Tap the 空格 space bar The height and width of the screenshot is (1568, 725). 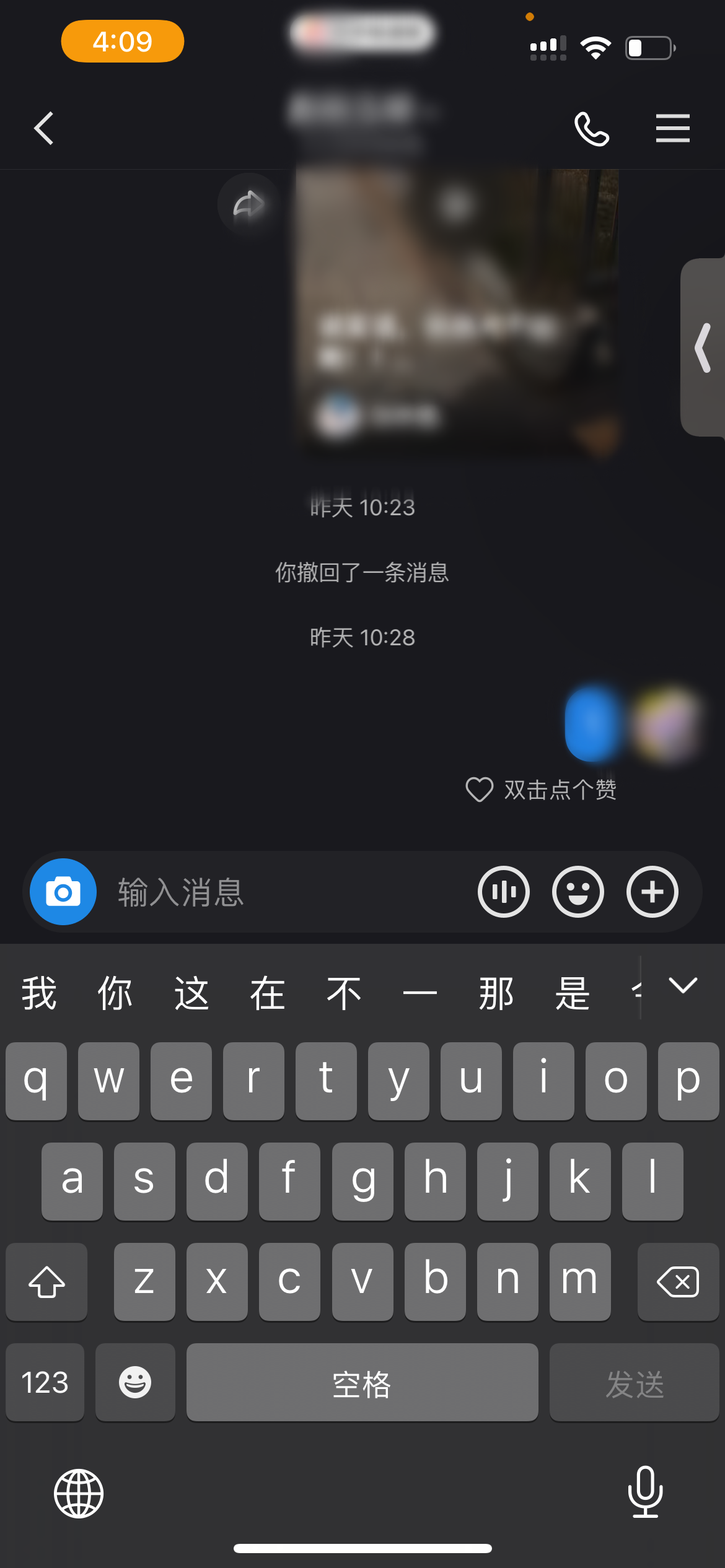tap(362, 1382)
